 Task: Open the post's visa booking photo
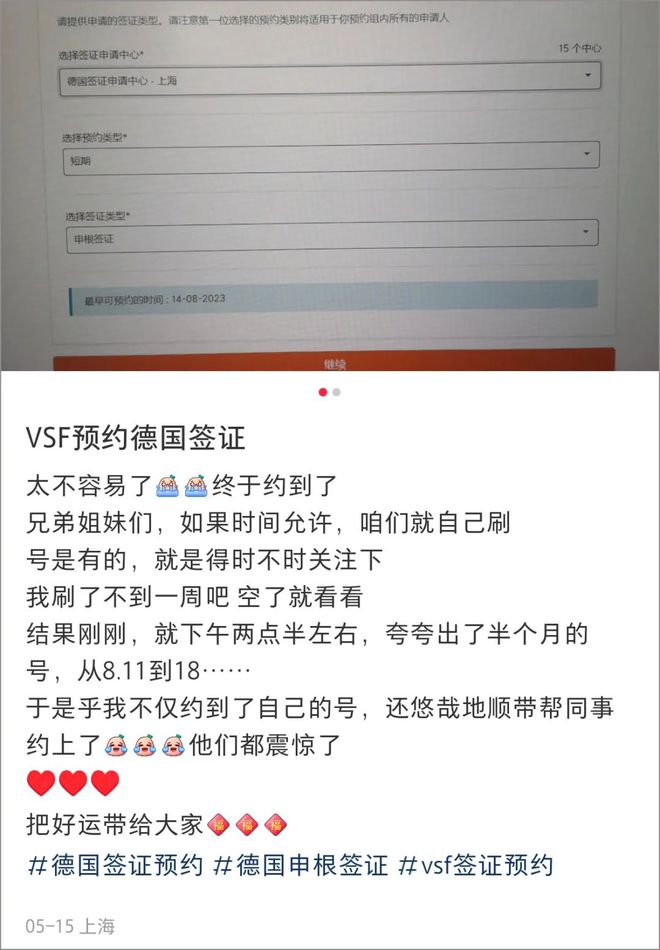pyautogui.click(x=330, y=185)
